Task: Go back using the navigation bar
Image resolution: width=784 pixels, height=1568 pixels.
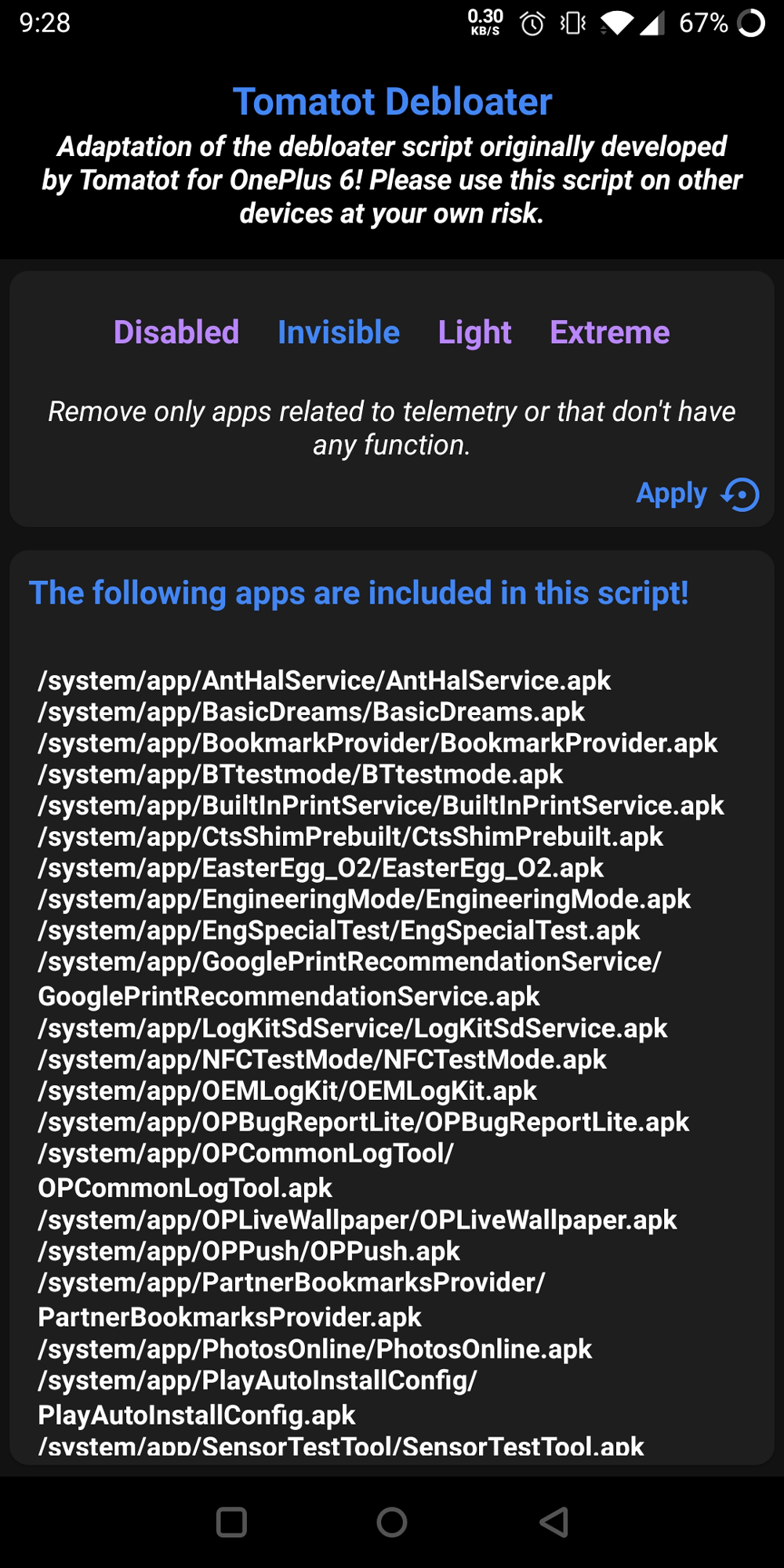Action: [x=554, y=1522]
